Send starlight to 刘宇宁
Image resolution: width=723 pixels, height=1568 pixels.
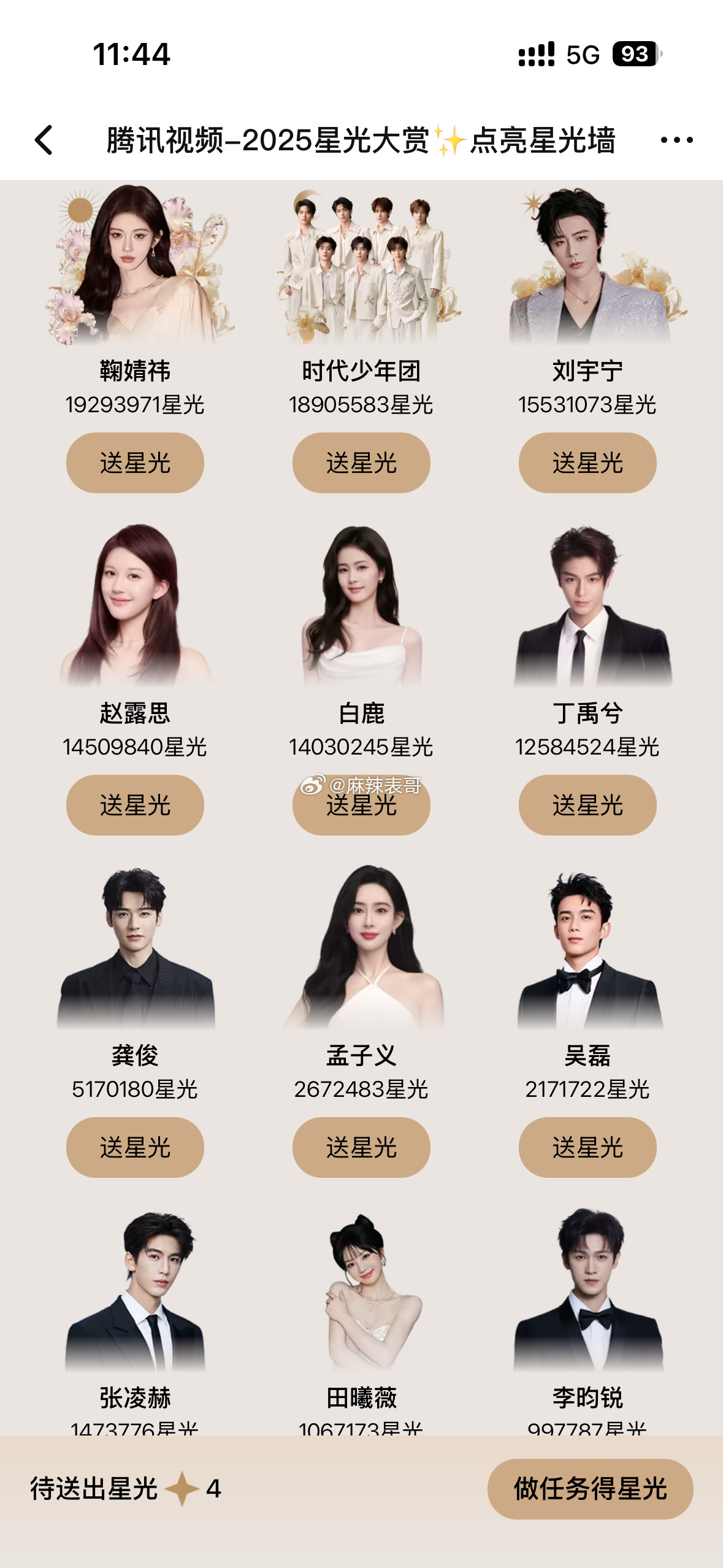(x=586, y=462)
